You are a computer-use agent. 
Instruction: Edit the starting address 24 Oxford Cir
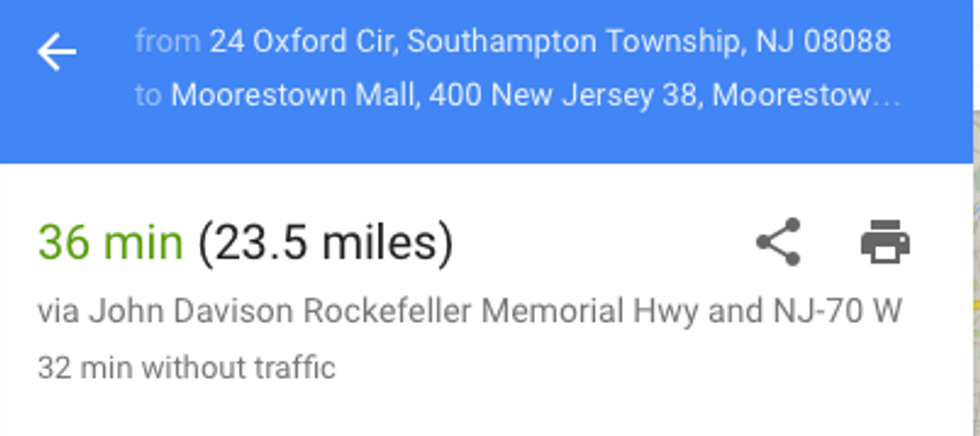548,42
